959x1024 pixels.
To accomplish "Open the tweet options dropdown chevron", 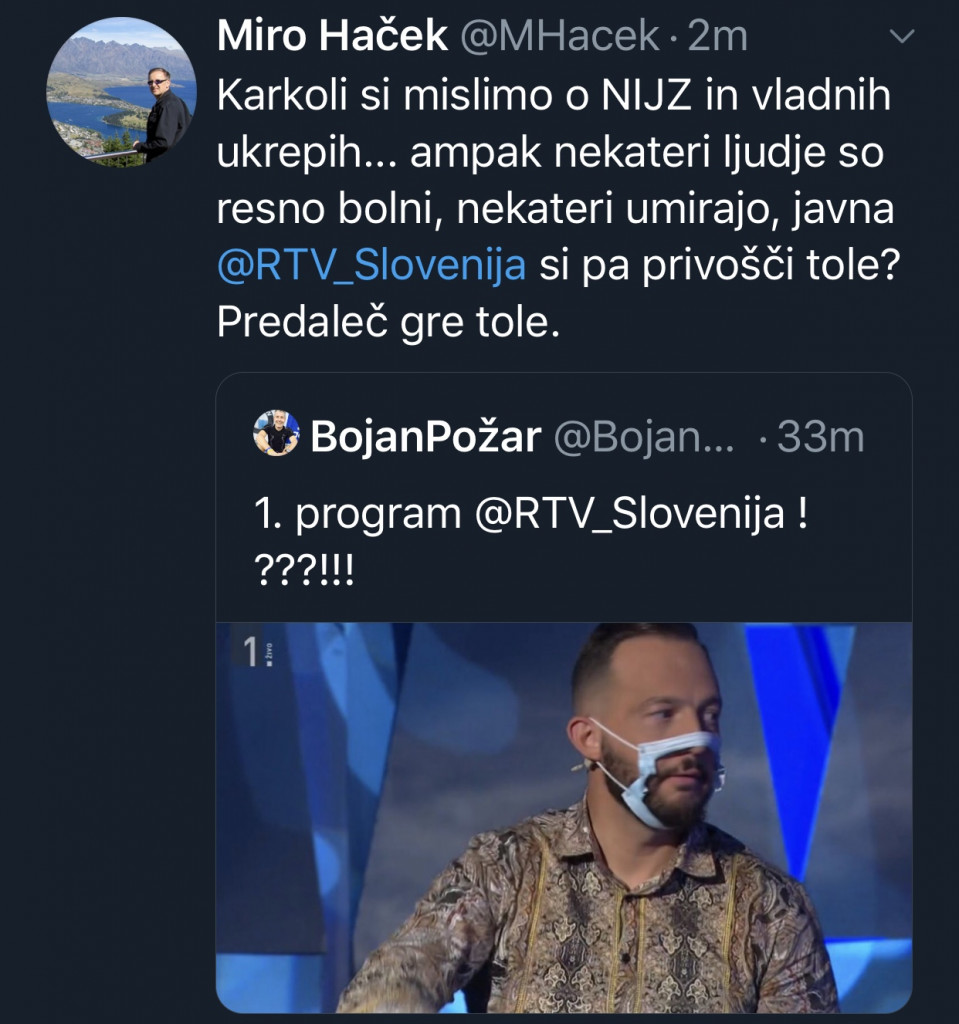I will [902, 38].
